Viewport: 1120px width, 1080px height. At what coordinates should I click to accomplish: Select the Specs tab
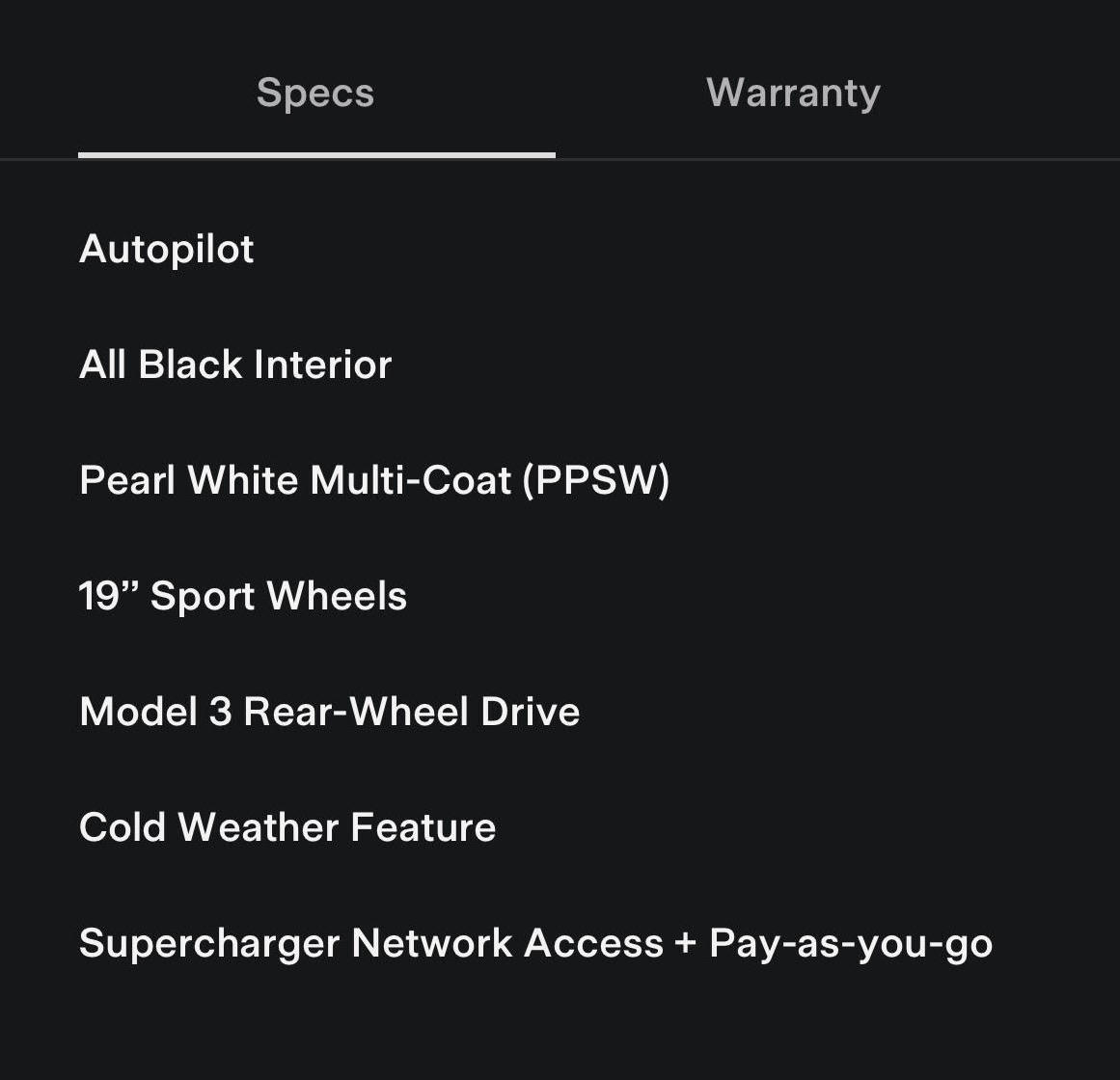(x=315, y=94)
